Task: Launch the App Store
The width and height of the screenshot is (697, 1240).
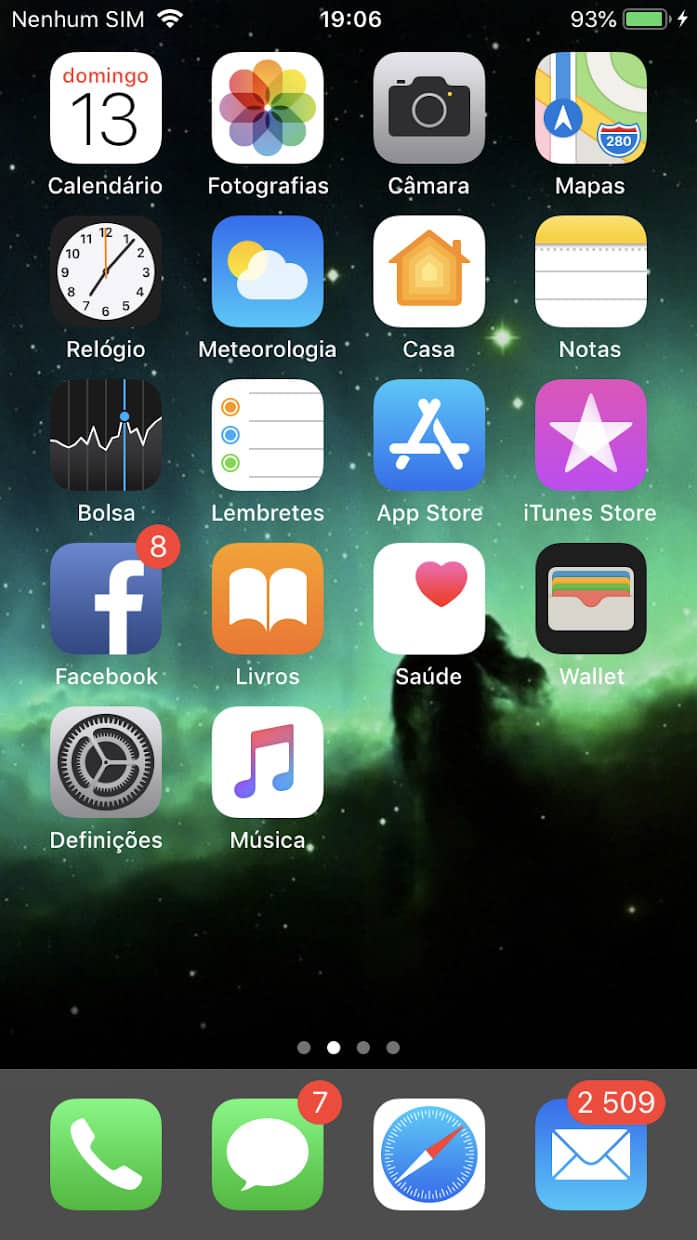Action: coord(429,435)
